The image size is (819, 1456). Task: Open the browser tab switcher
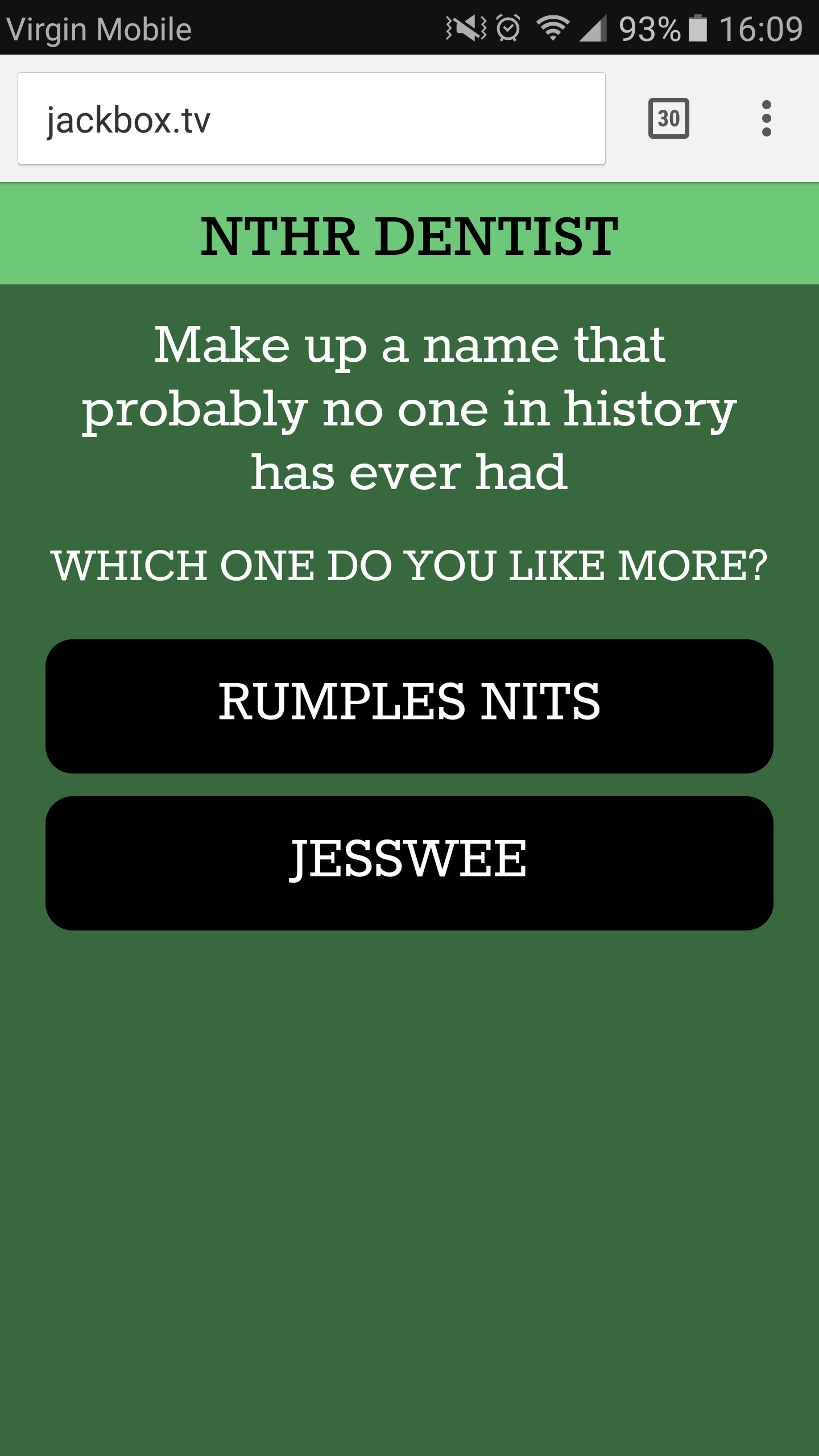[x=668, y=118]
